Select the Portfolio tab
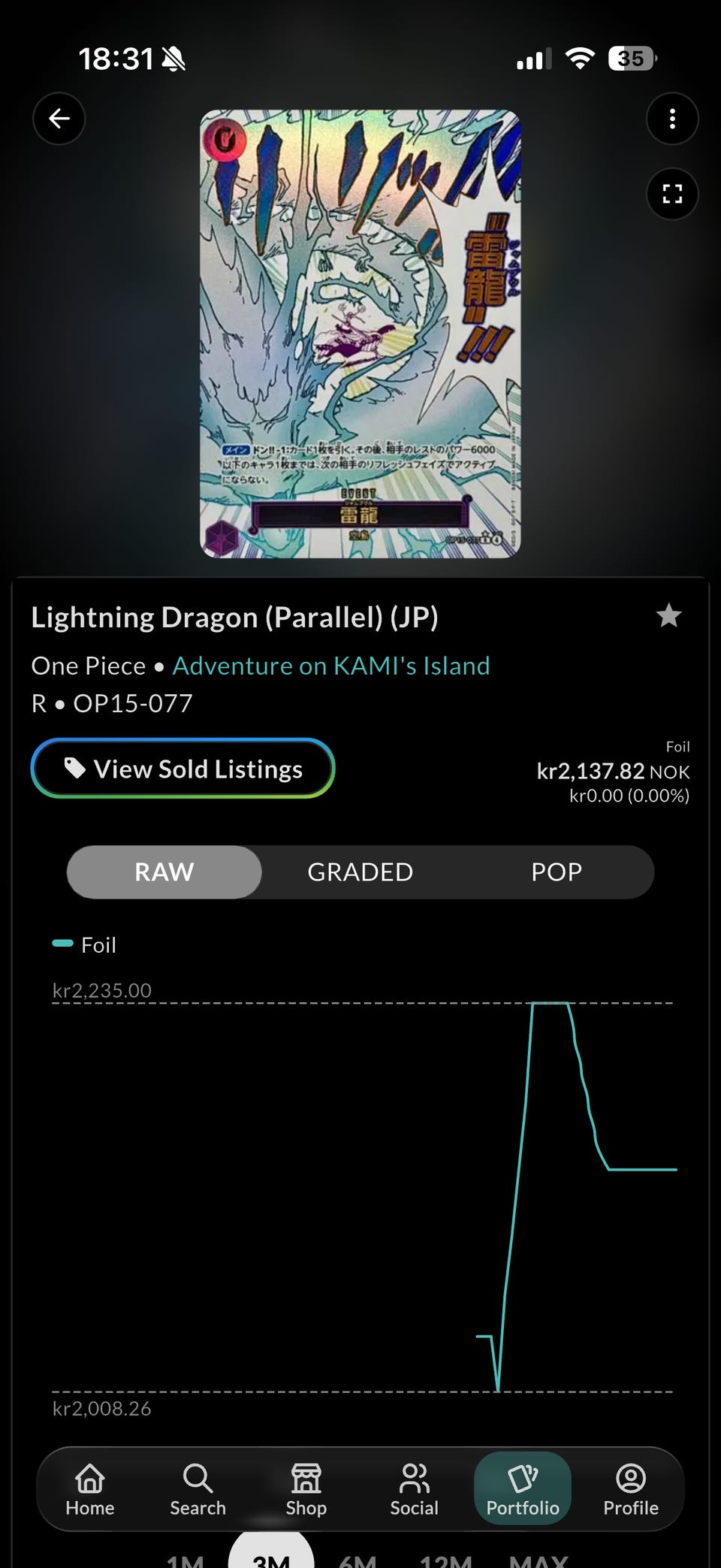Screen dimensions: 721x1568 coord(523,1489)
